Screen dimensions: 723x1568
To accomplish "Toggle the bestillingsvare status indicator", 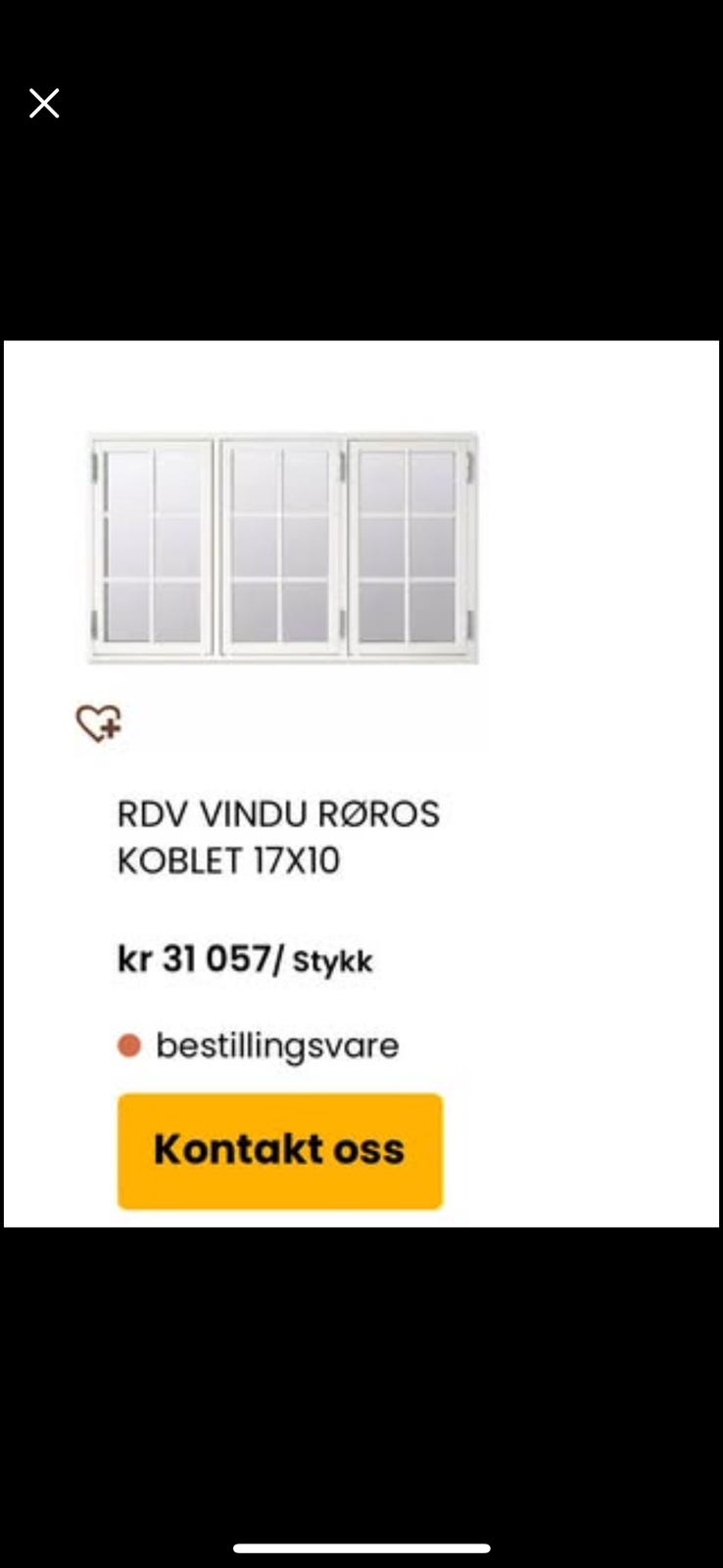I will pyautogui.click(x=129, y=1045).
